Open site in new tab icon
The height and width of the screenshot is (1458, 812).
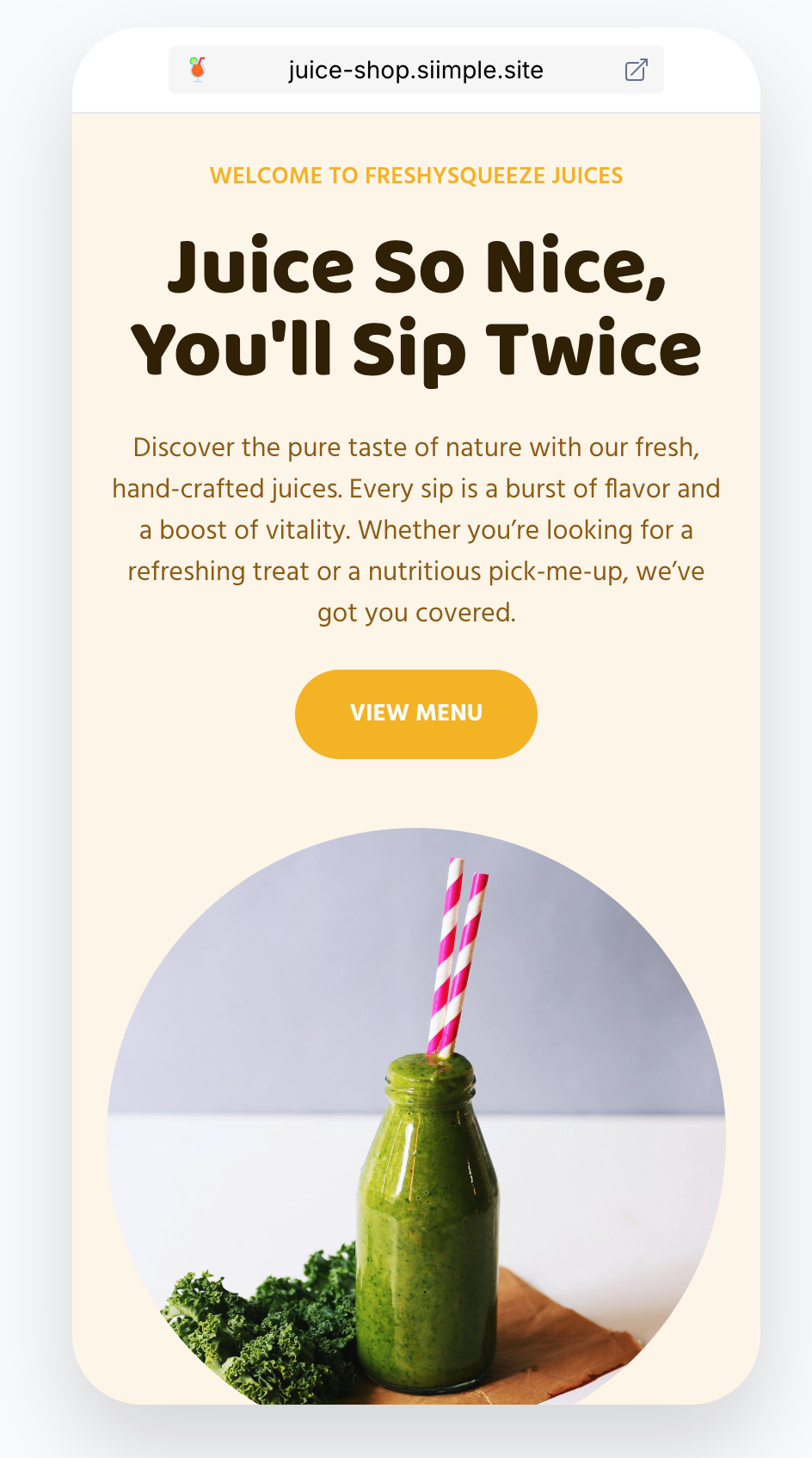(x=636, y=71)
